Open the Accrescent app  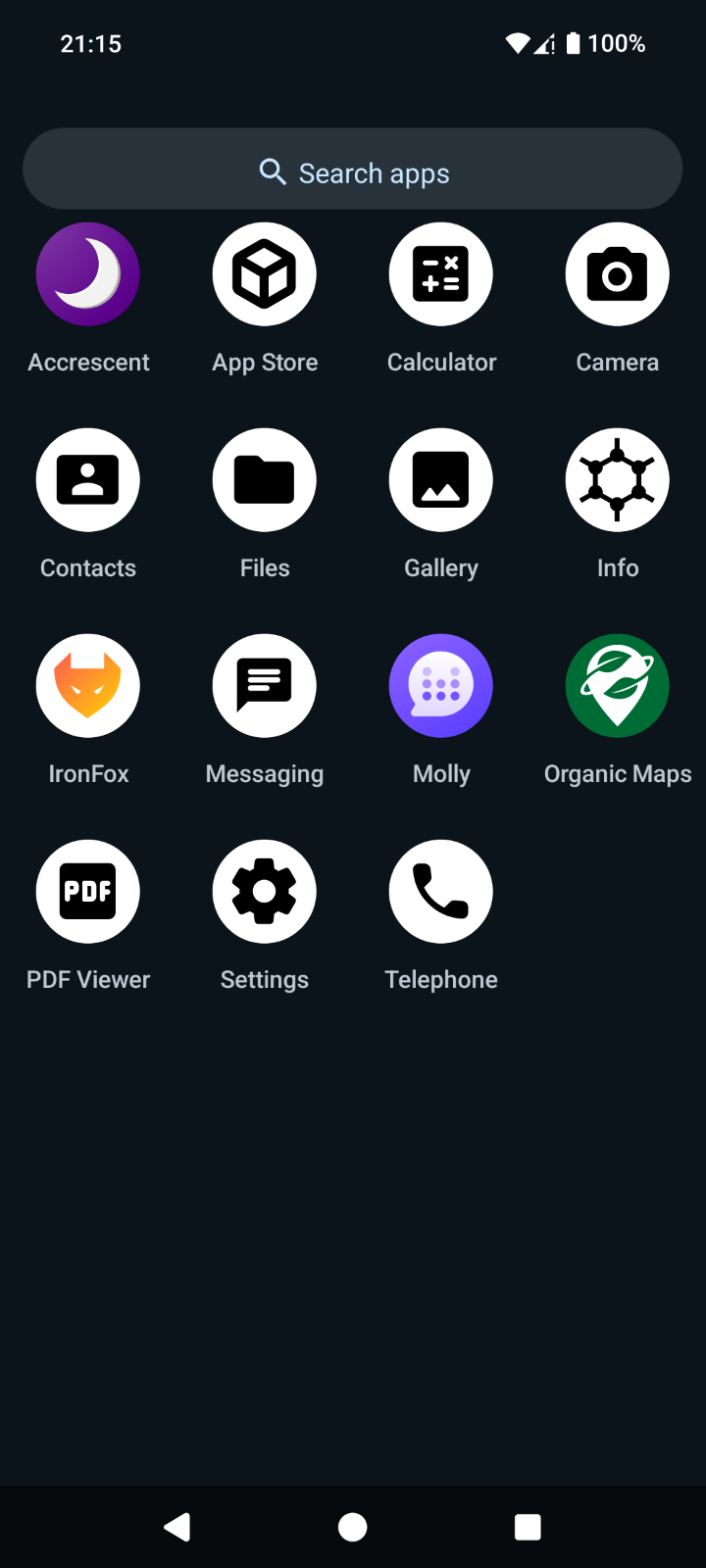coord(88,274)
